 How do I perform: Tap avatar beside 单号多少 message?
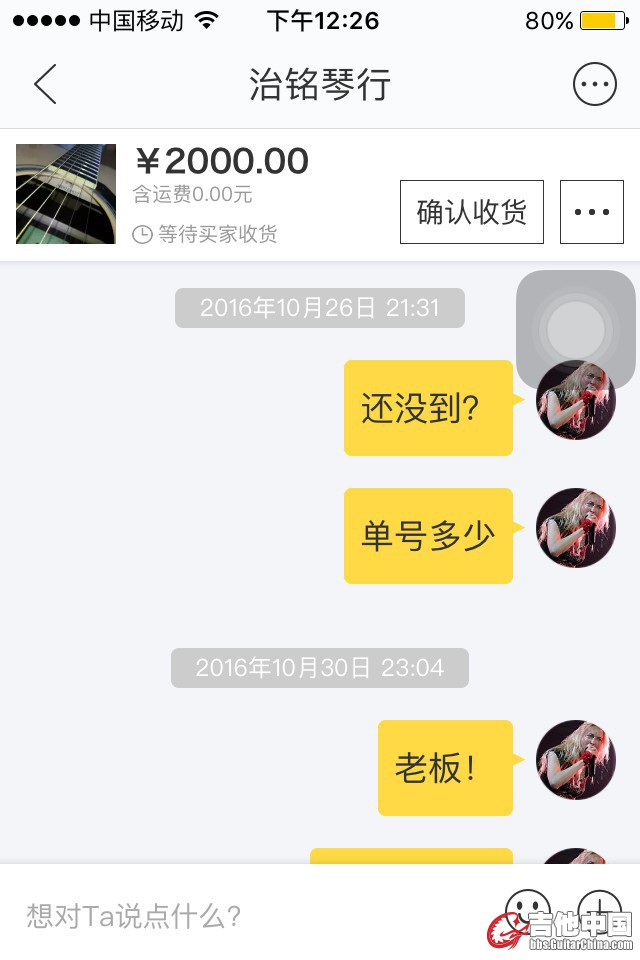(575, 528)
